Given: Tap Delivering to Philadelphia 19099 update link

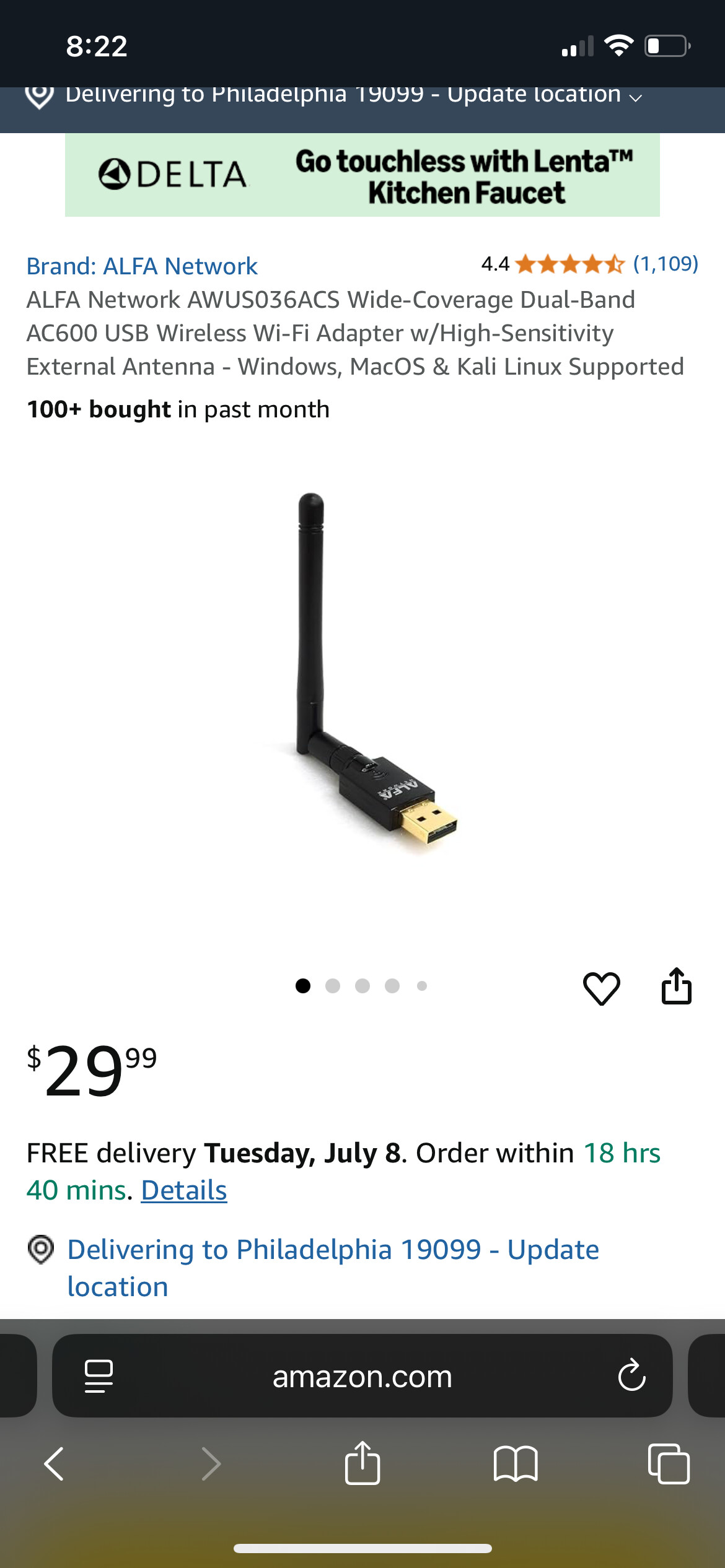Looking at the screenshot, I should click(333, 1268).
